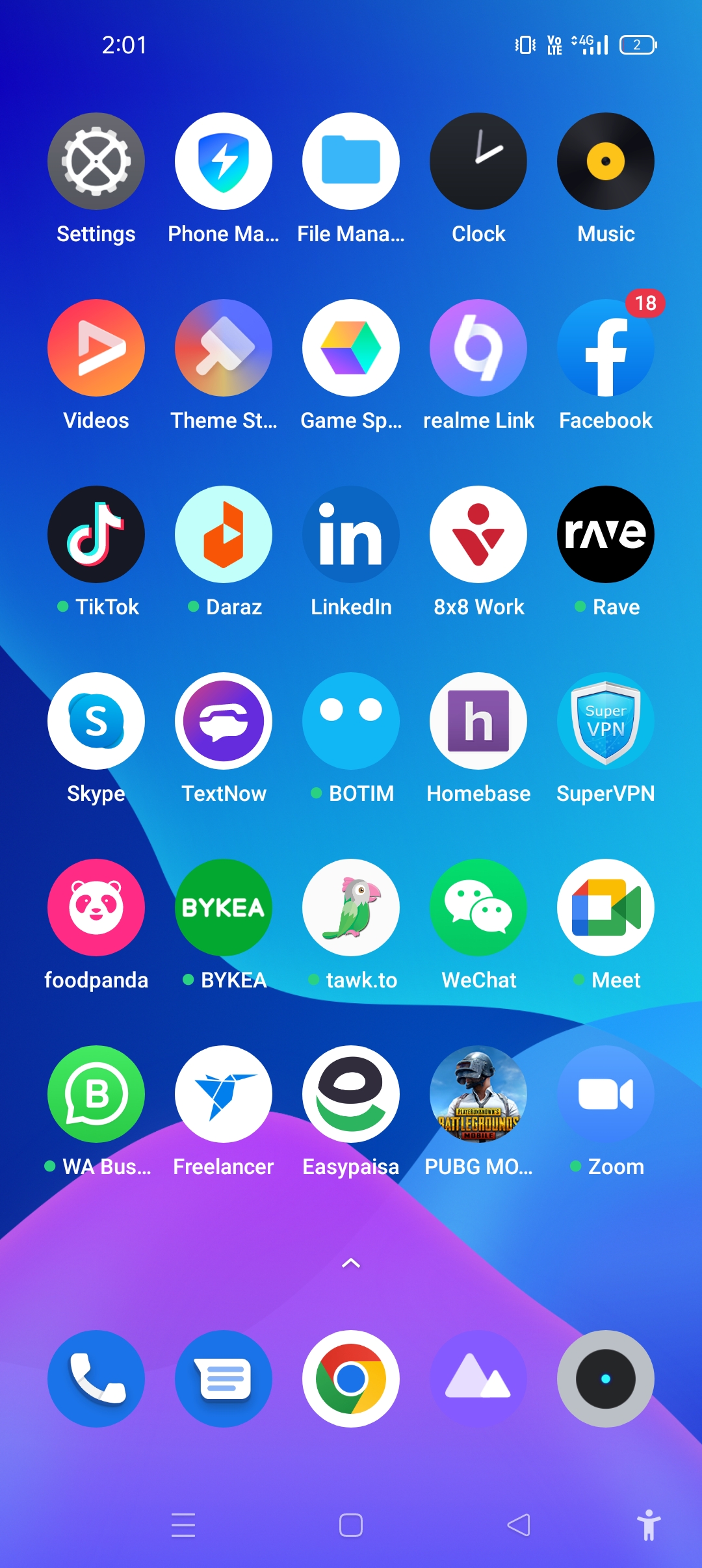Open the Camera from dock

(x=606, y=1379)
